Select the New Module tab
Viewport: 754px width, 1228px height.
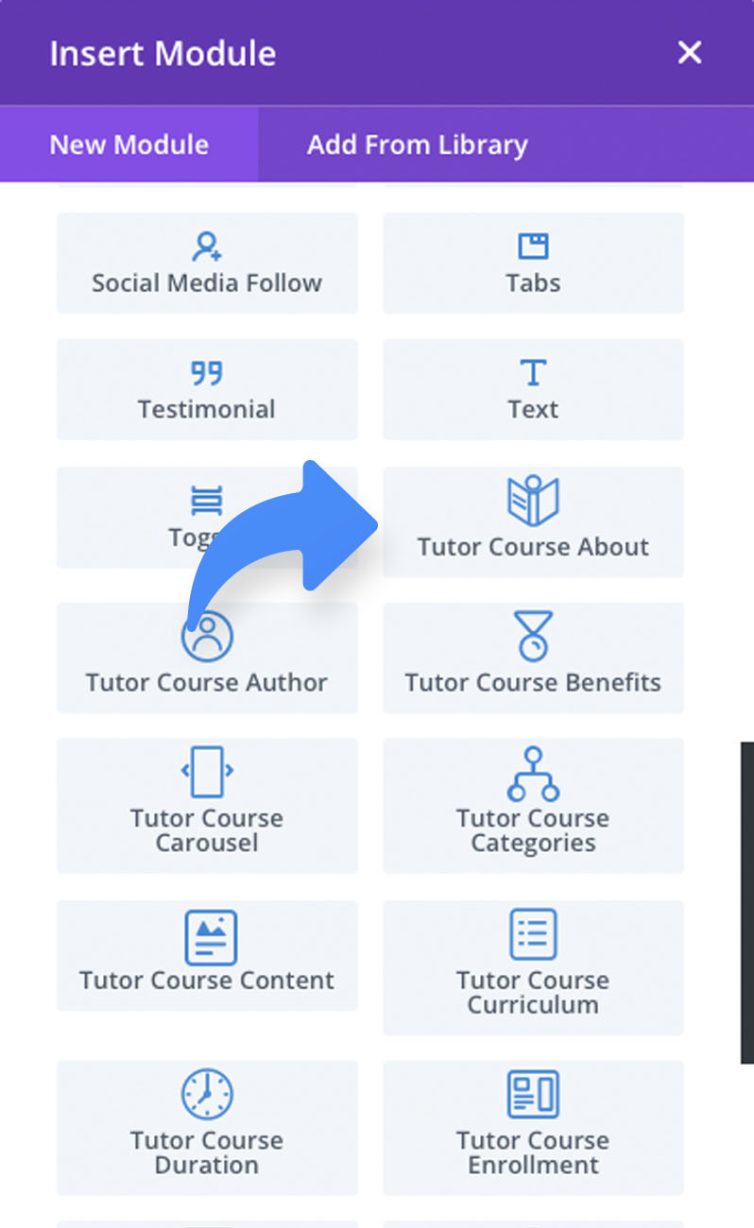[x=128, y=144]
